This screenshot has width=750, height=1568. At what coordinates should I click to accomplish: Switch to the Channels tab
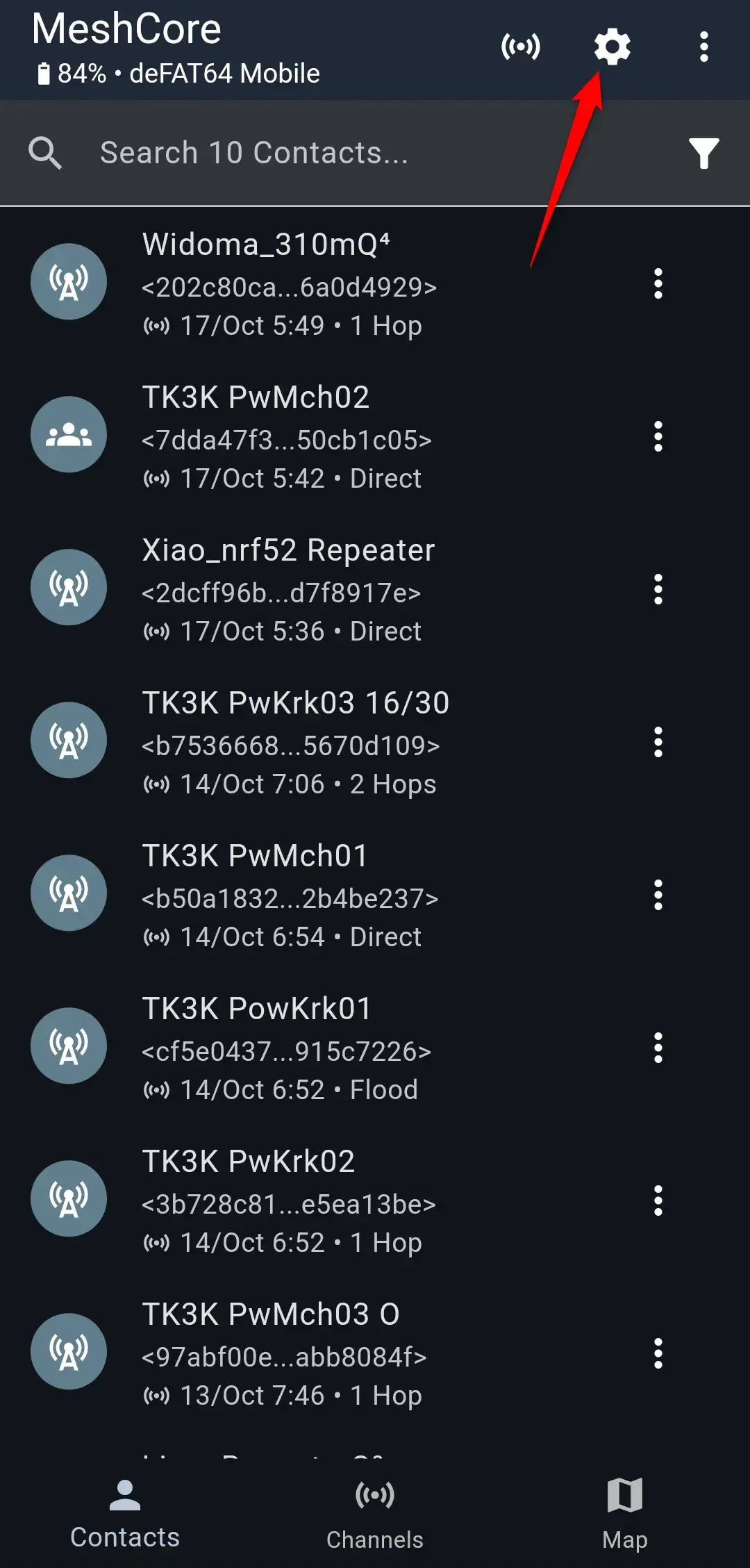(x=375, y=1515)
